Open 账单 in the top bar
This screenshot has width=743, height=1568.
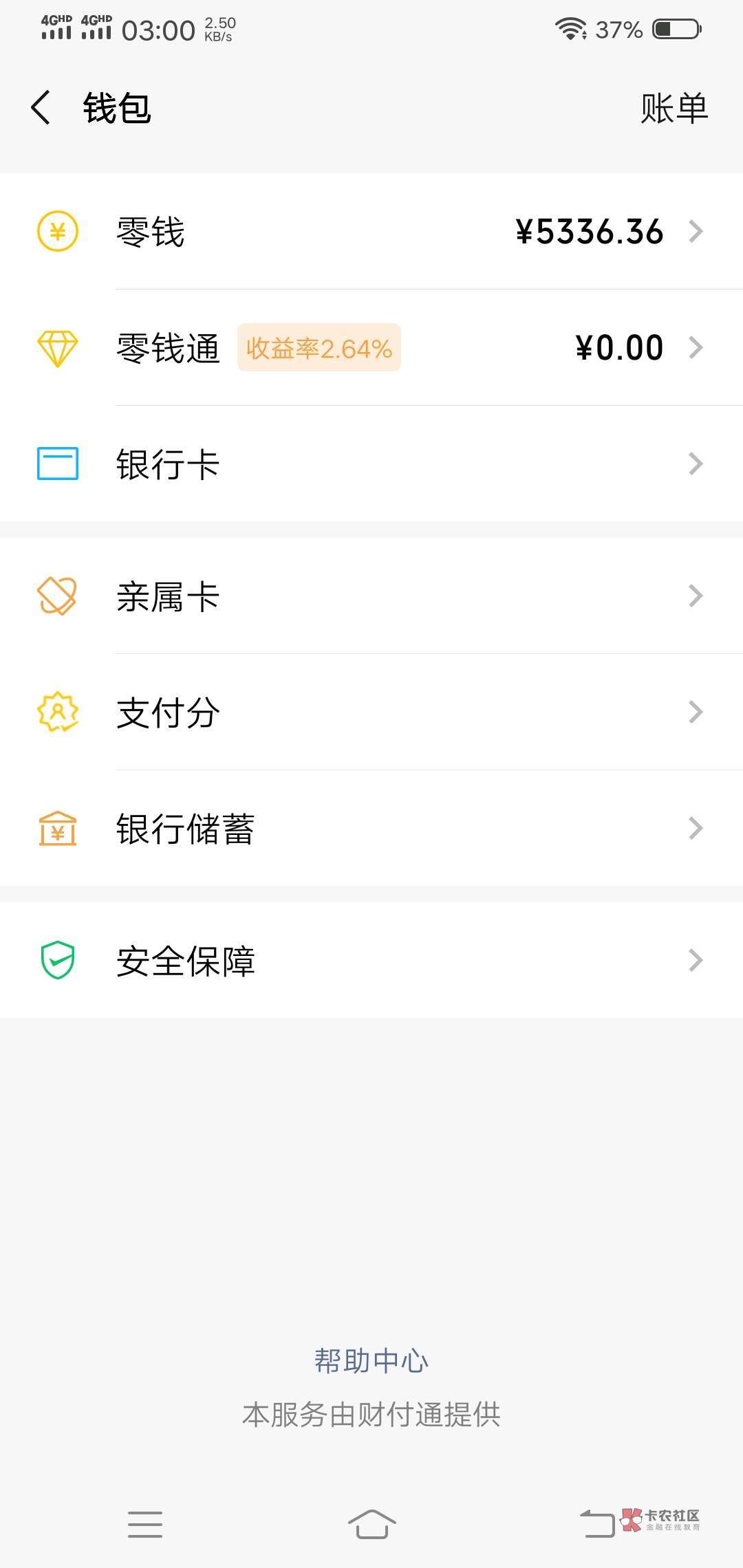click(x=674, y=108)
